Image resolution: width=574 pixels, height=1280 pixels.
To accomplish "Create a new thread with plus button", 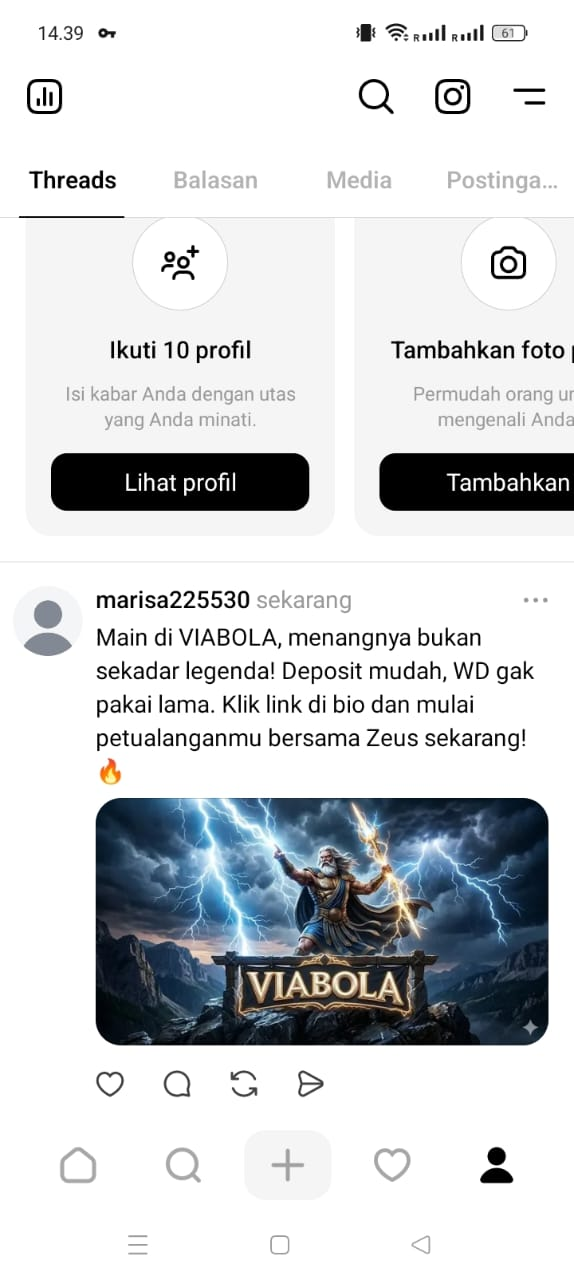I will point(288,1165).
